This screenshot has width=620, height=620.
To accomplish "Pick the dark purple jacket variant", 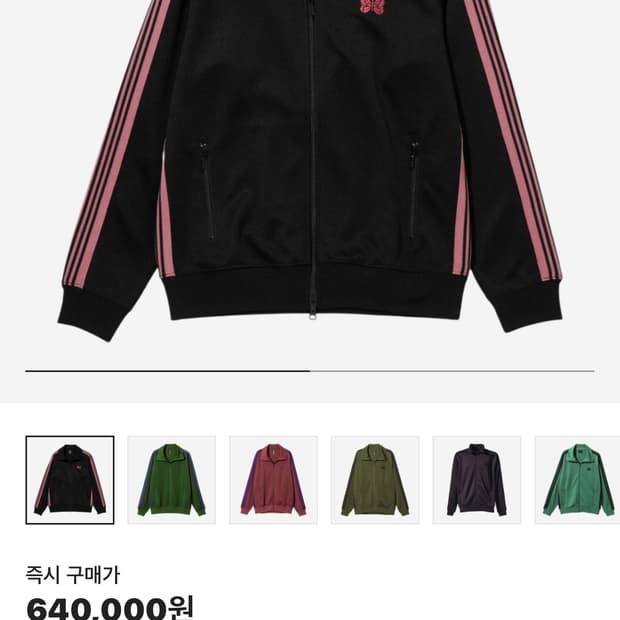I will 476,480.
